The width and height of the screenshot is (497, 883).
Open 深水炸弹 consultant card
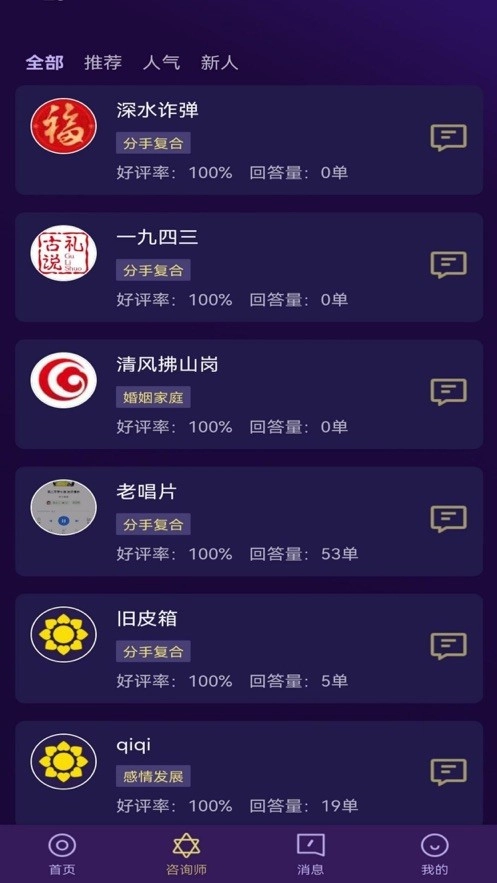tap(249, 140)
